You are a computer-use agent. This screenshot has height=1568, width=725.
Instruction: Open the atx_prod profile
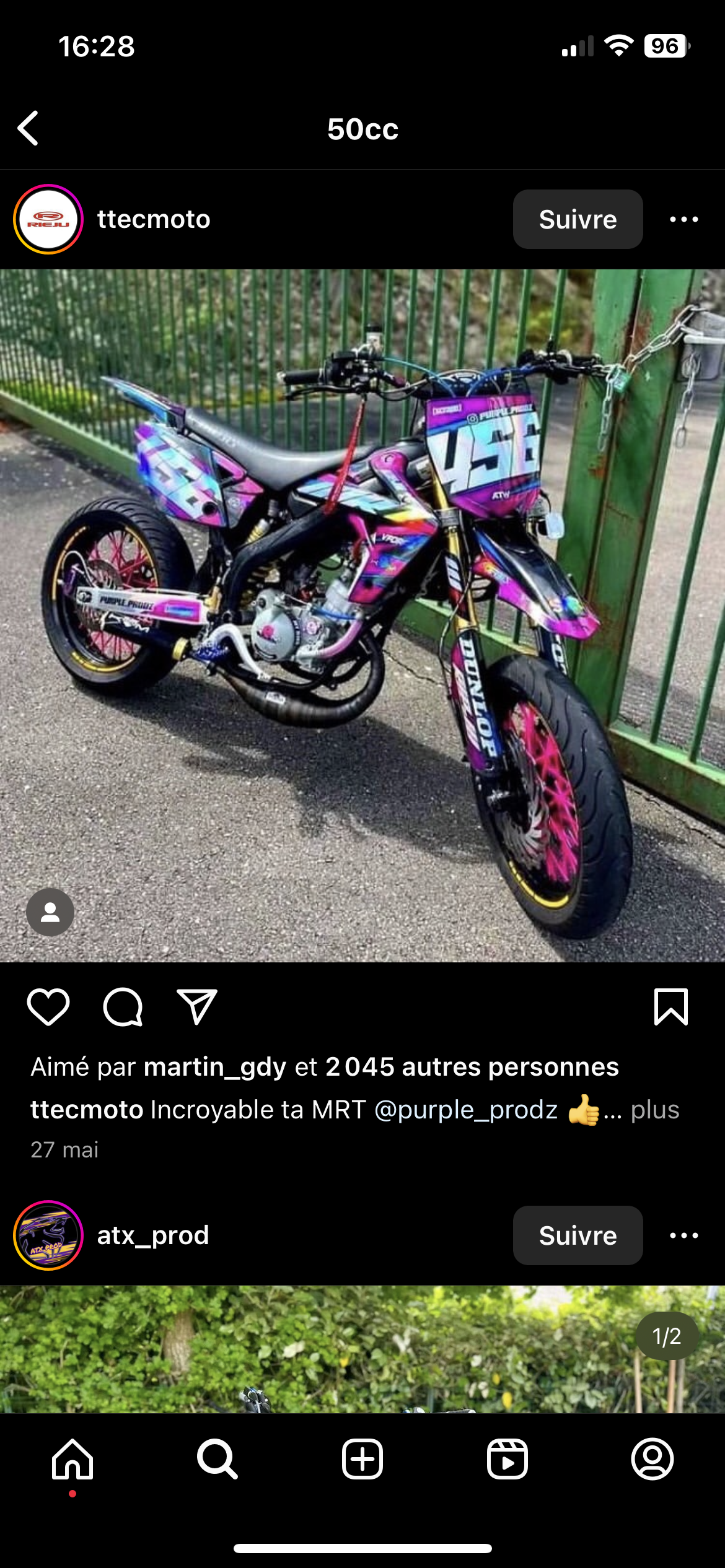[152, 1235]
